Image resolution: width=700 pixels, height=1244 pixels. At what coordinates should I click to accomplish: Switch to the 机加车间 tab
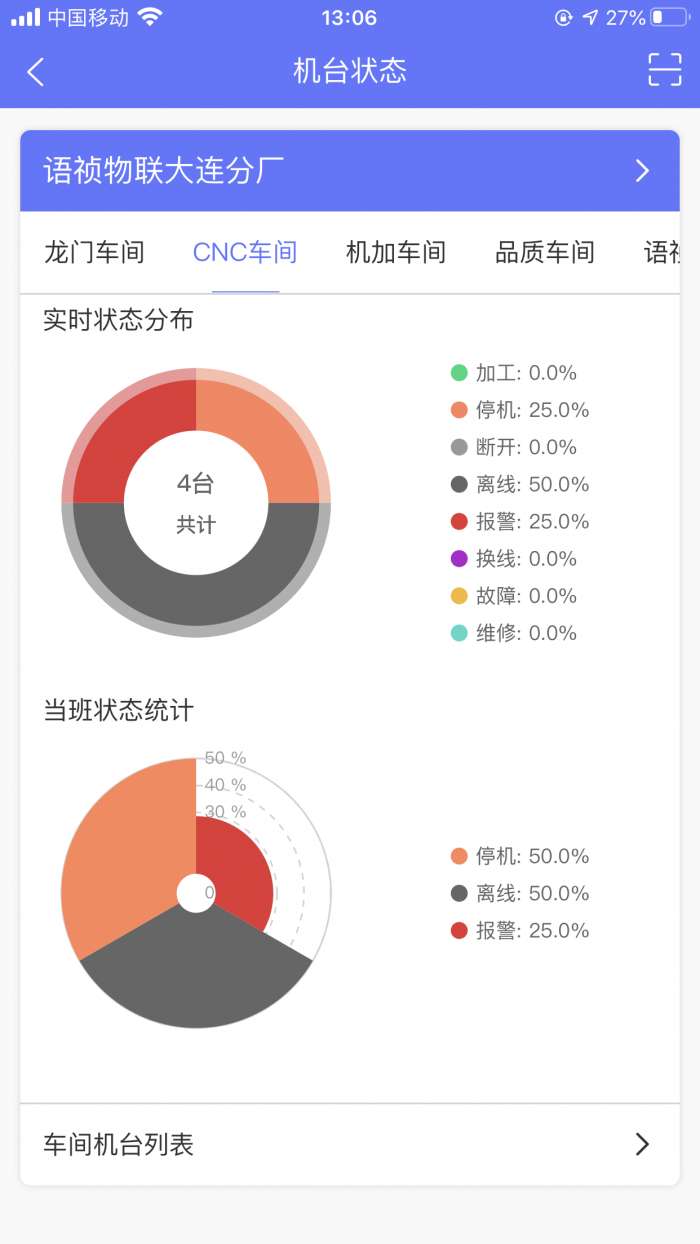(x=396, y=252)
